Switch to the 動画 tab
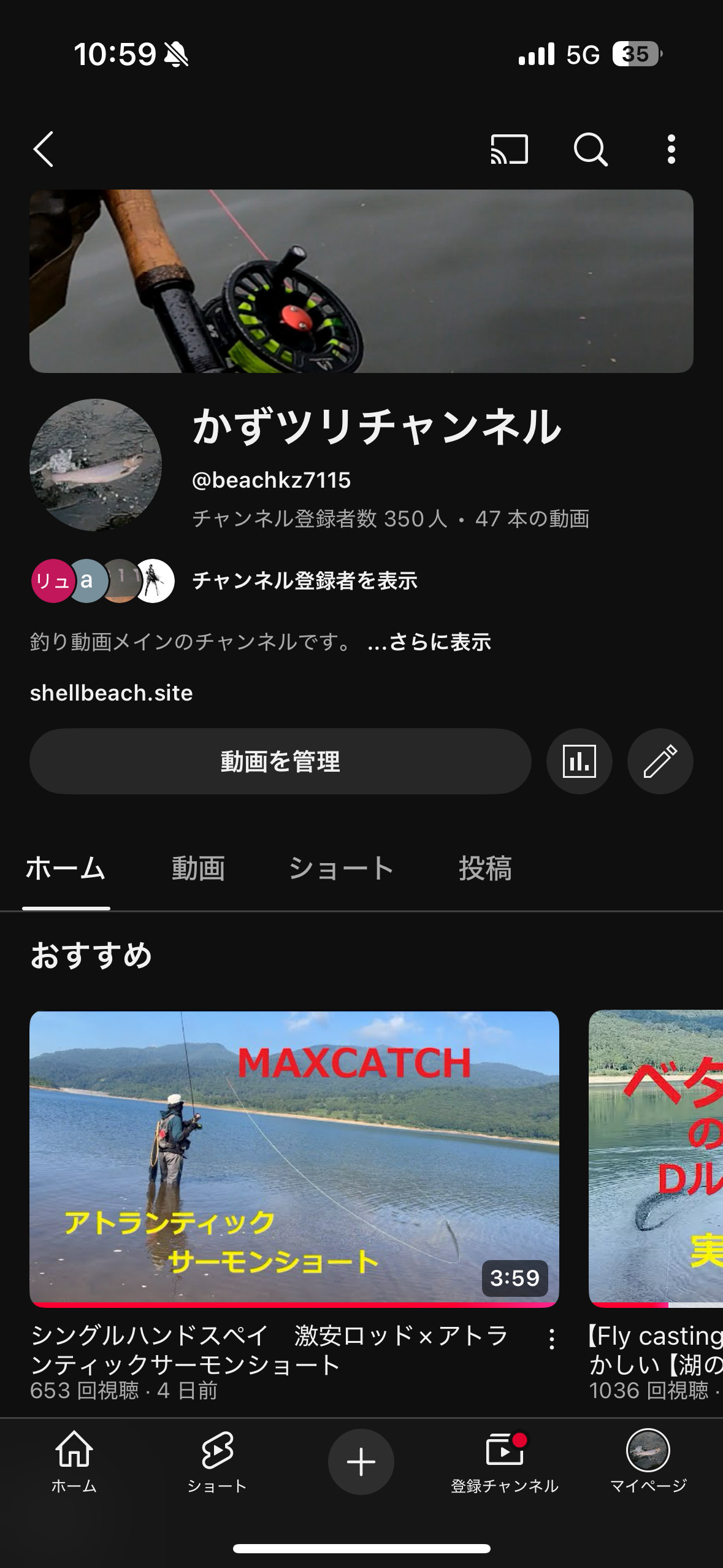 click(198, 869)
